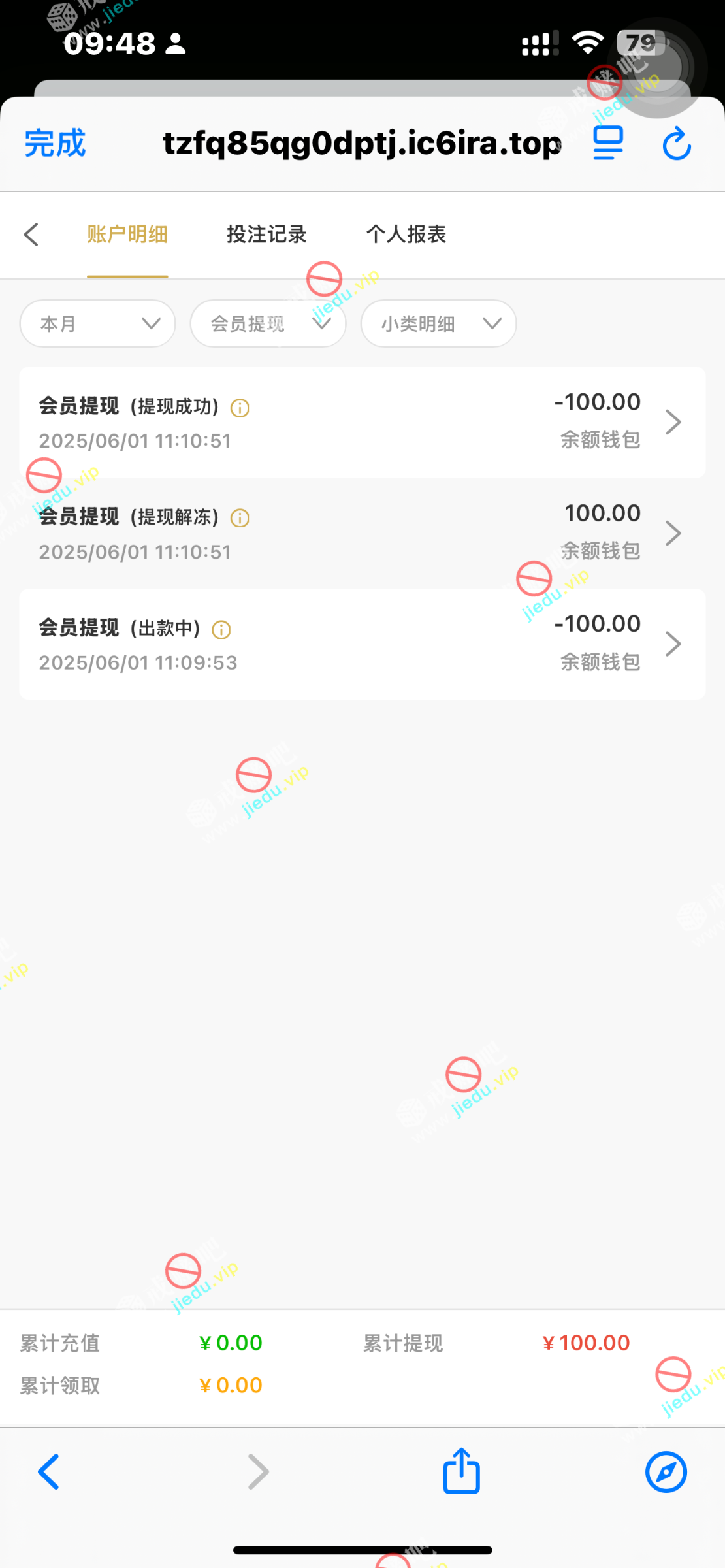Expand the 会员提现 type dropdown
The image size is (725, 1568).
click(268, 323)
